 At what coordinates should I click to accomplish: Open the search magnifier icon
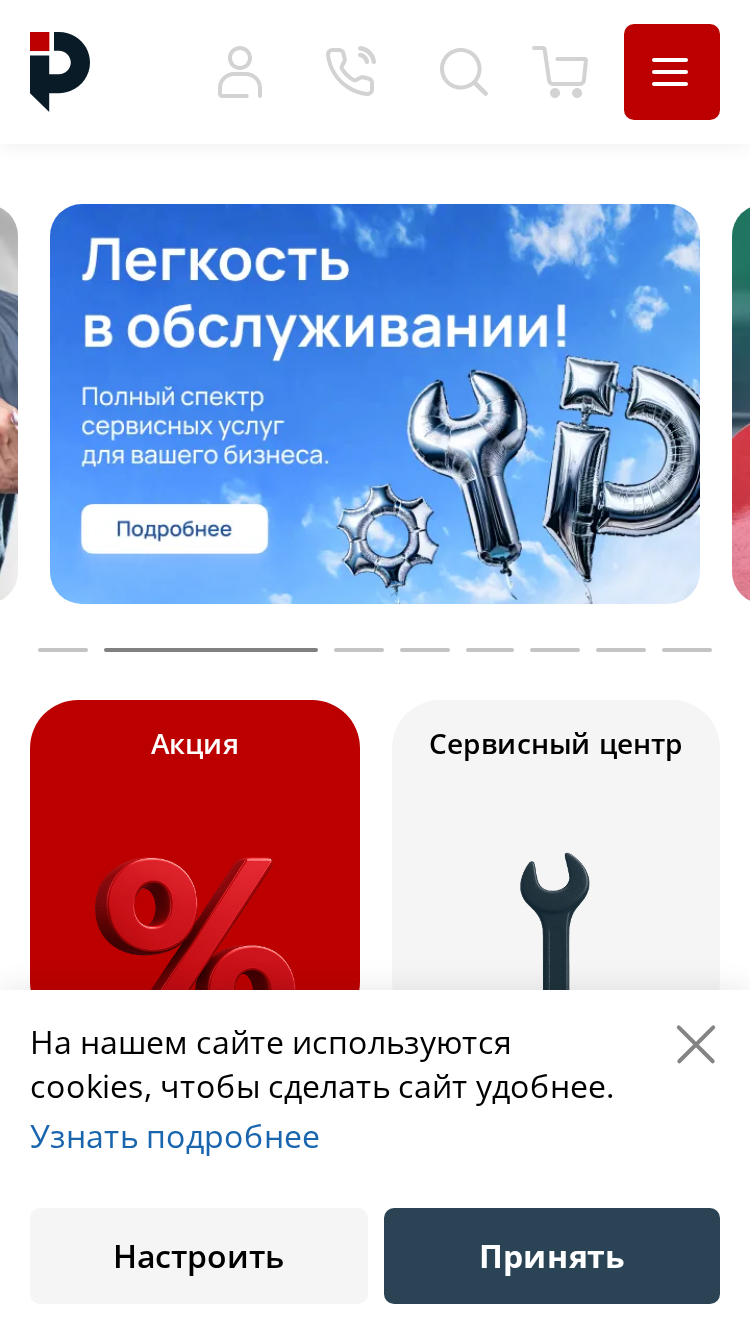[464, 72]
